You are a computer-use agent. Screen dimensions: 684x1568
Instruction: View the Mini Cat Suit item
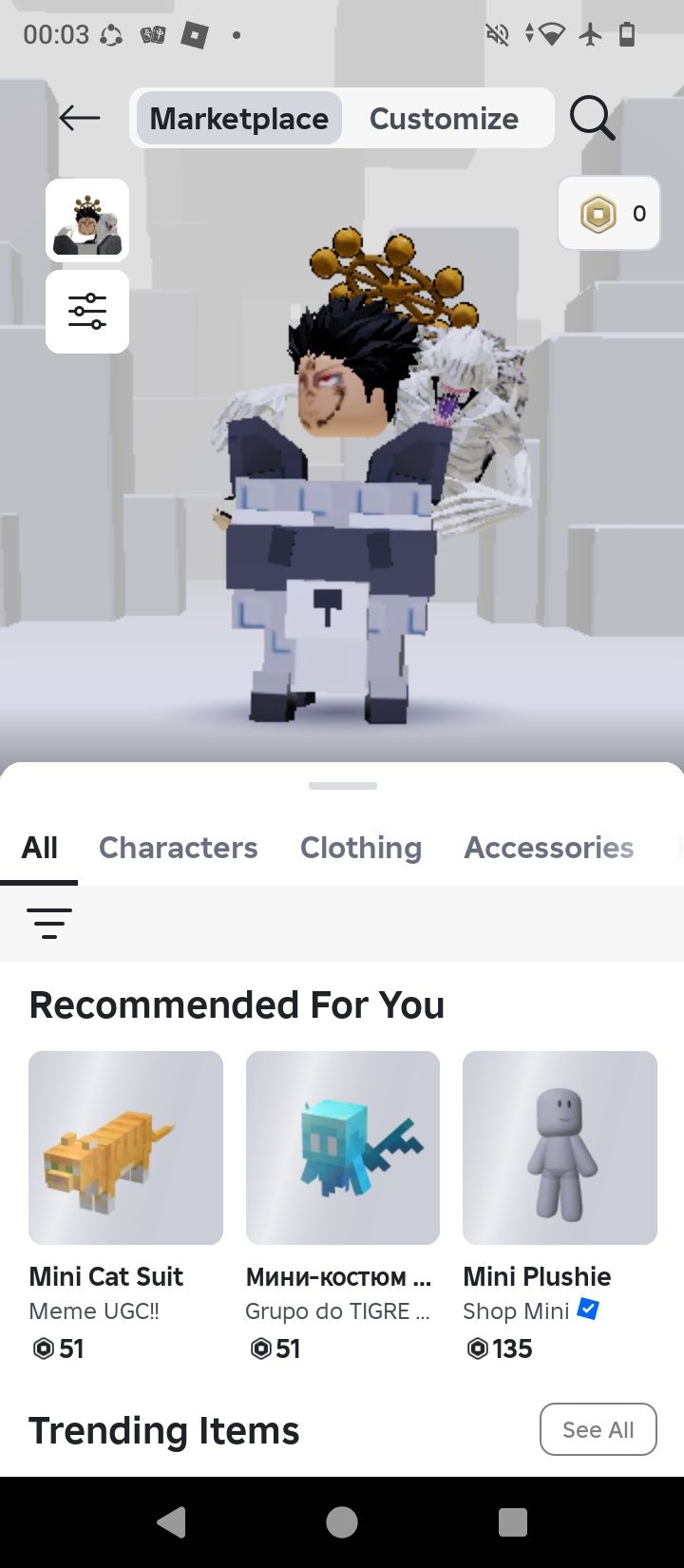[x=125, y=1148]
